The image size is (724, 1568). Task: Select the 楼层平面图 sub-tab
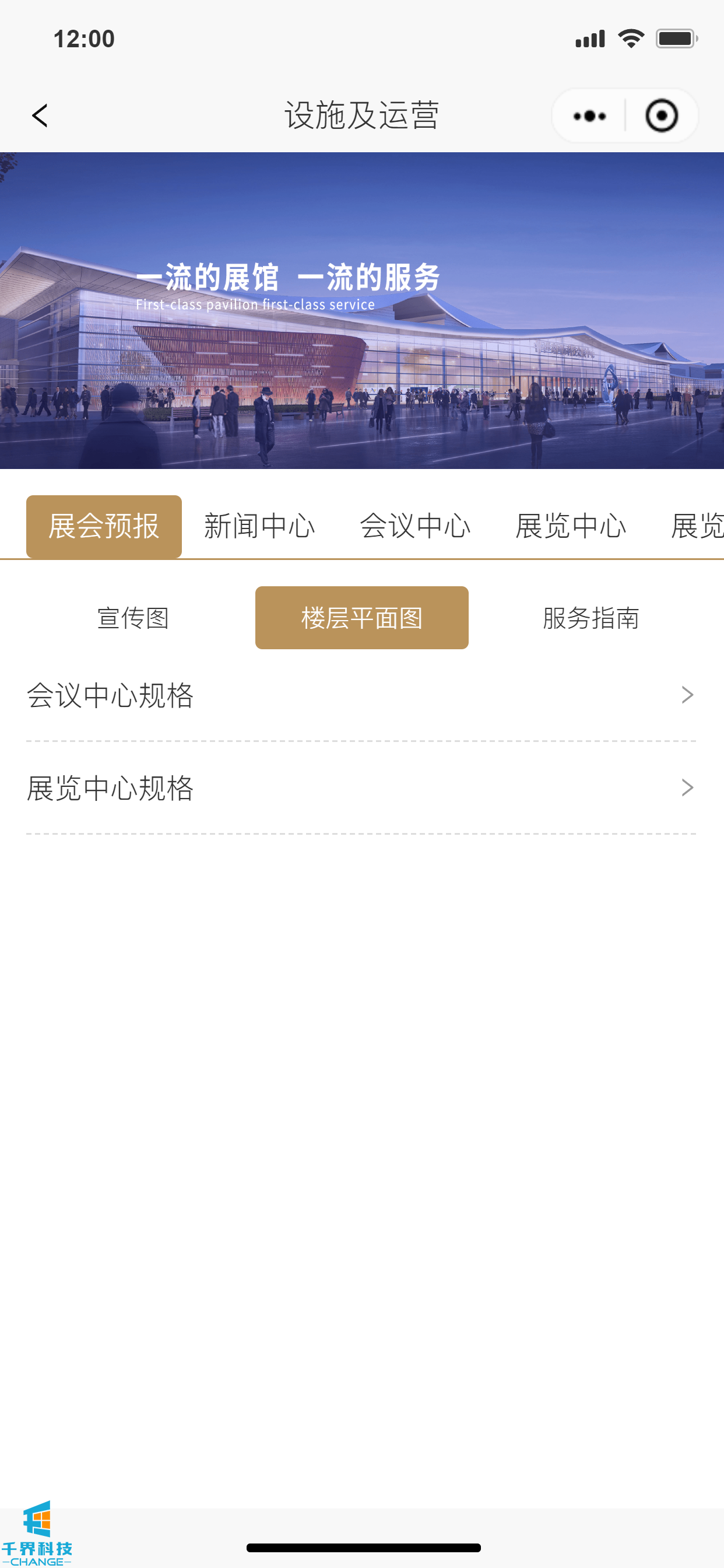click(x=361, y=618)
